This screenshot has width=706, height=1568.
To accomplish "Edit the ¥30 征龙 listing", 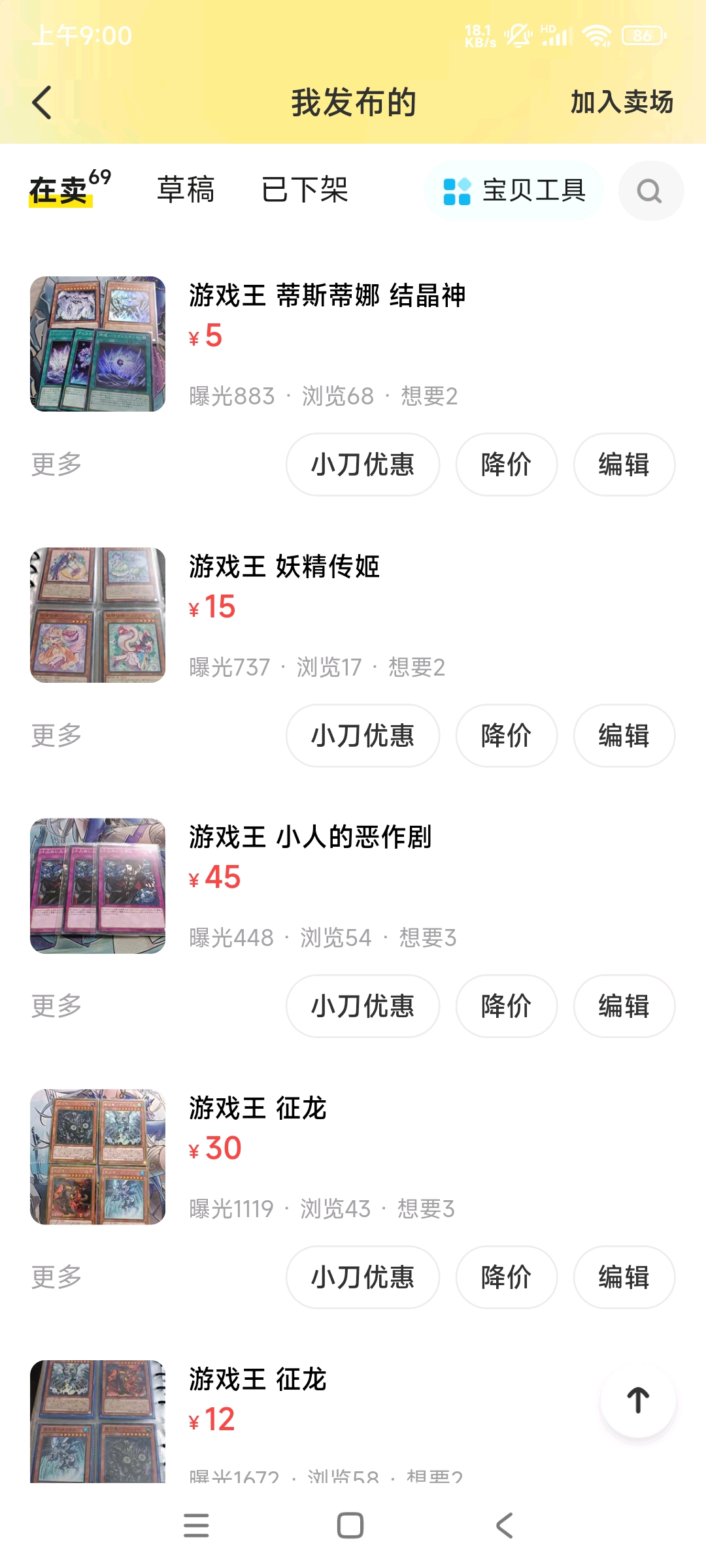I will pyautogui.click(x=624, y=1277).
